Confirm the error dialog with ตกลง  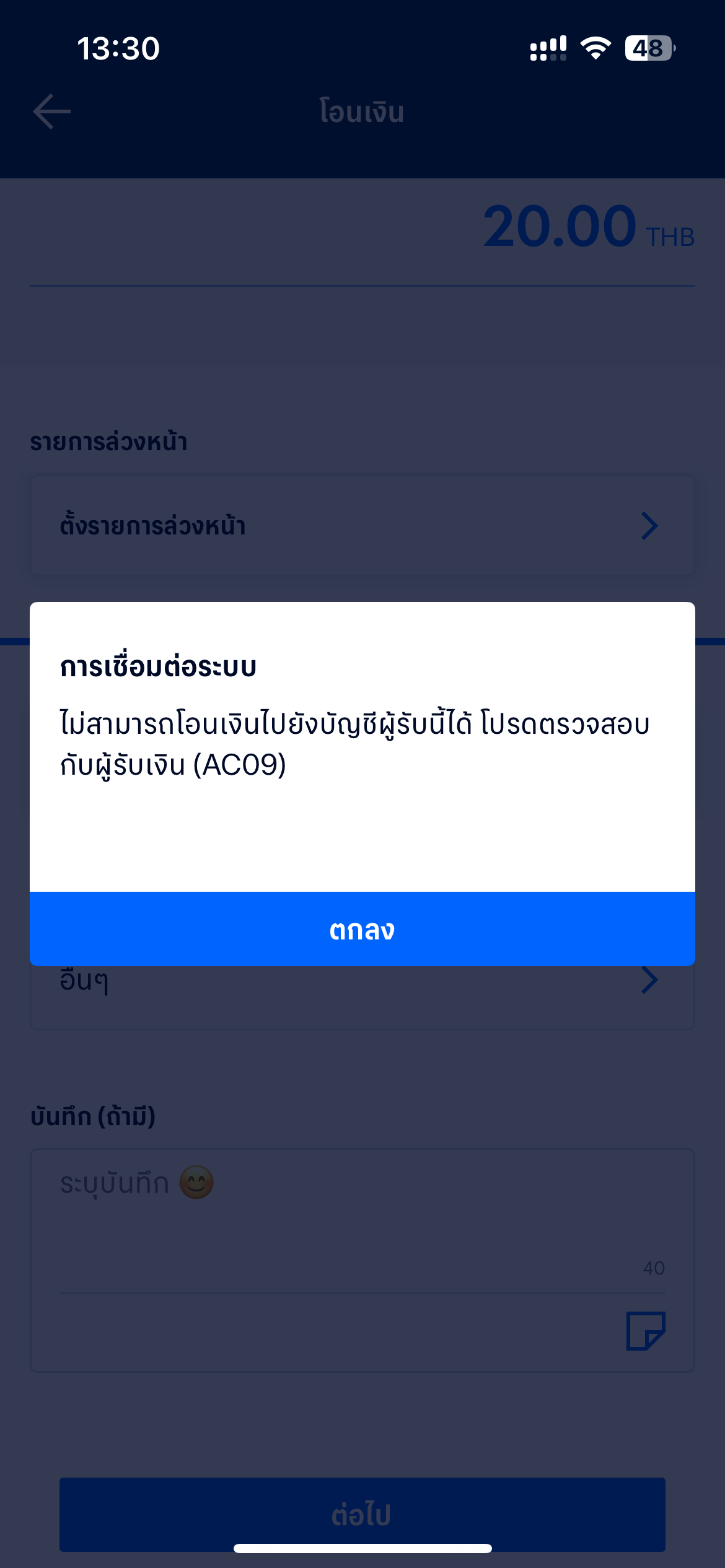(362, 929)
